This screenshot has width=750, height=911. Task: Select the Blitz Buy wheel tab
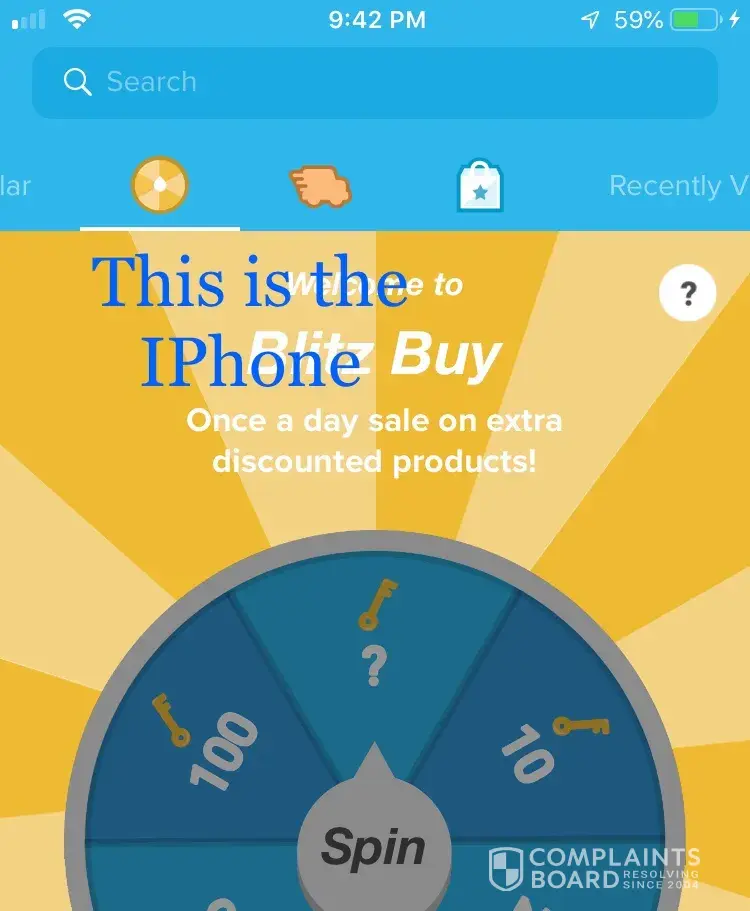coord(160,186)
